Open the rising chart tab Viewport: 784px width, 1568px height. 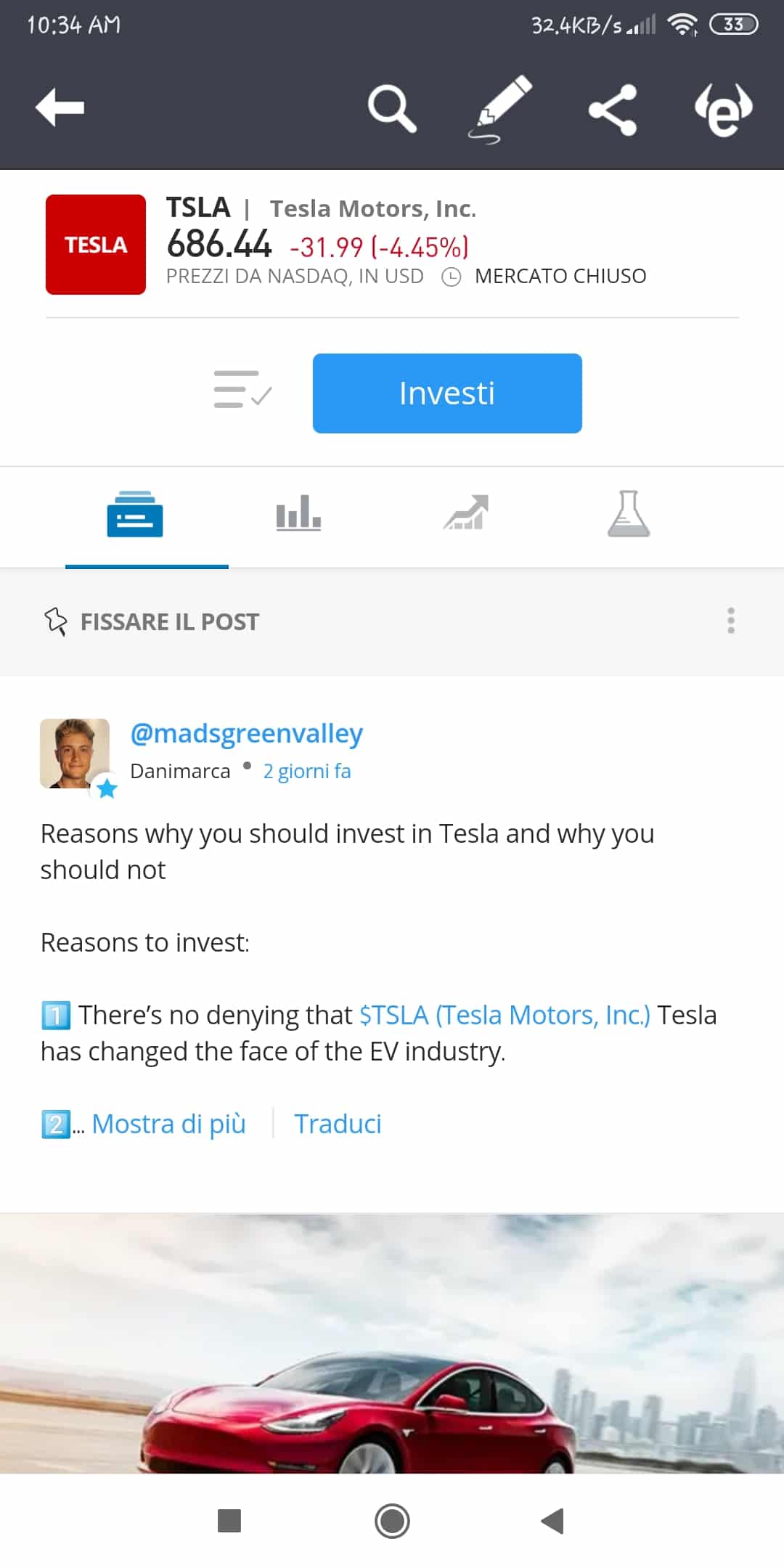(x=465, y=513)
